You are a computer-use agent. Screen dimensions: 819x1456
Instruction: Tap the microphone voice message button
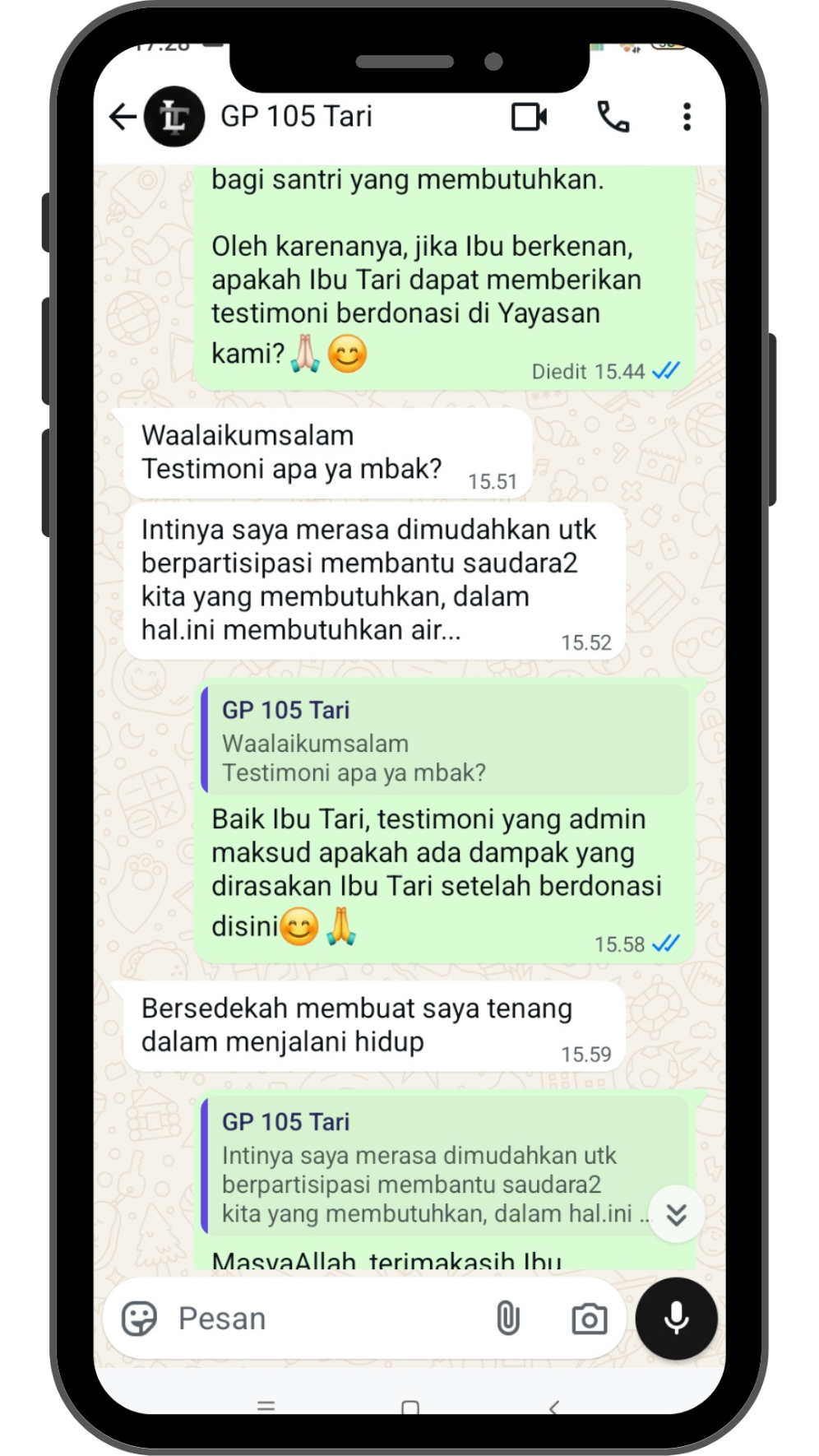tap(676, 1319)
